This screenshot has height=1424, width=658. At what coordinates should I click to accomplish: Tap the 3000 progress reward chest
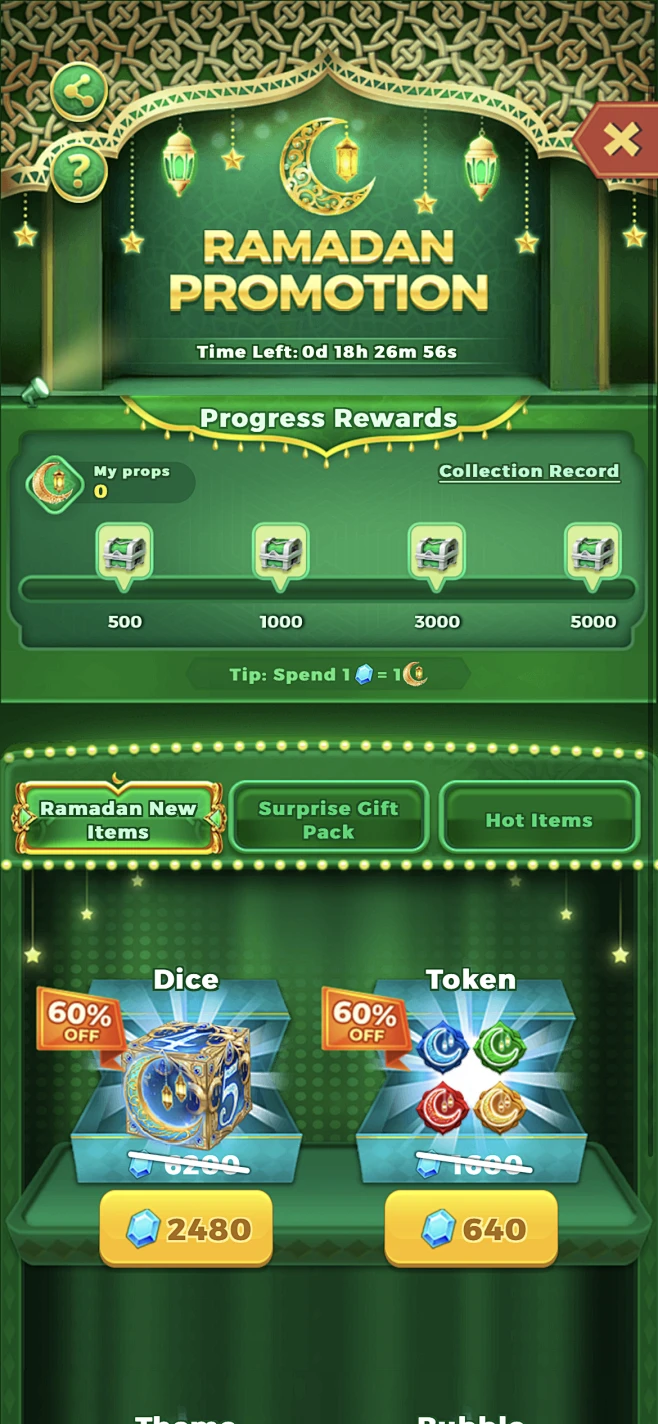[x=437, y=553]
